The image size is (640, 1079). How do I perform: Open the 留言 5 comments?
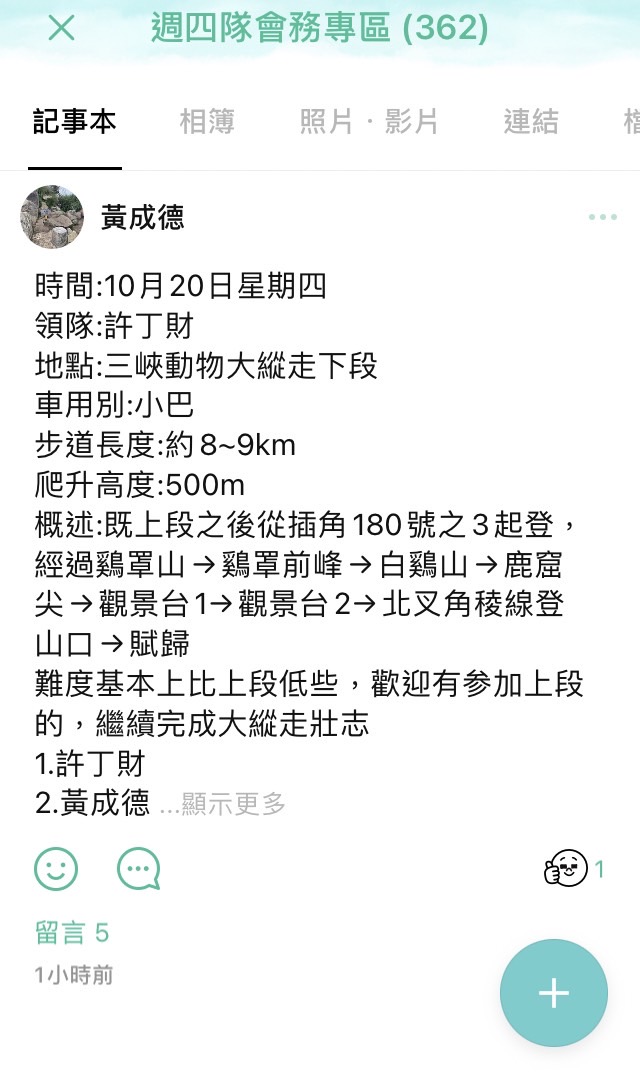click(72, 933)
